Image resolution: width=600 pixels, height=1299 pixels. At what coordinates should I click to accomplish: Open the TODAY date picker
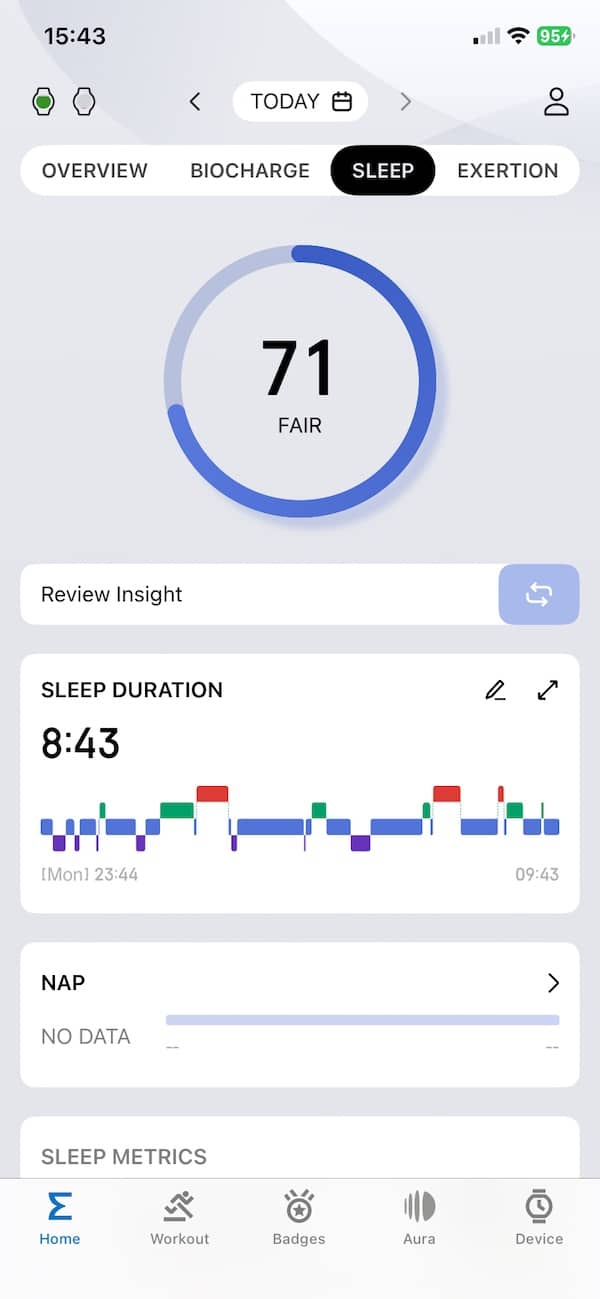click(300, 101)
